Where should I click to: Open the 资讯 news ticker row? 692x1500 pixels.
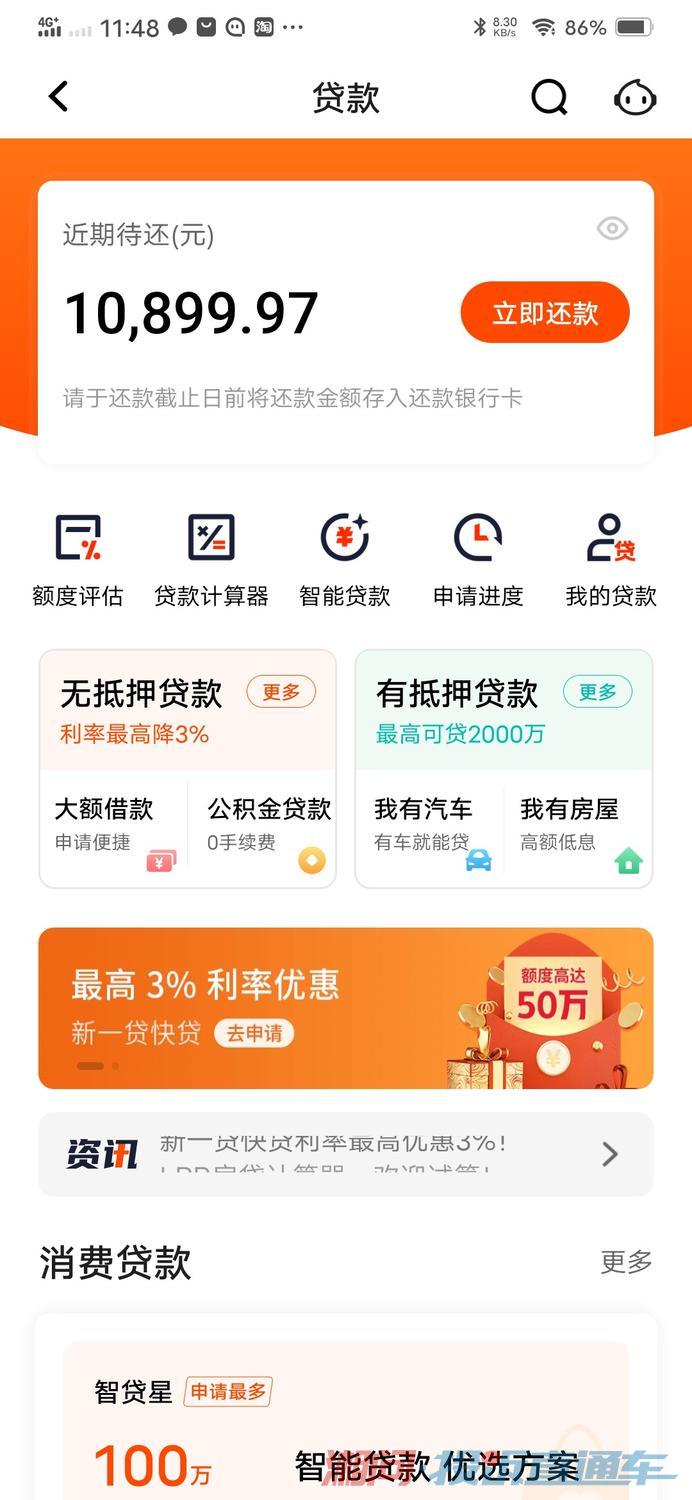coord(345,1154)
